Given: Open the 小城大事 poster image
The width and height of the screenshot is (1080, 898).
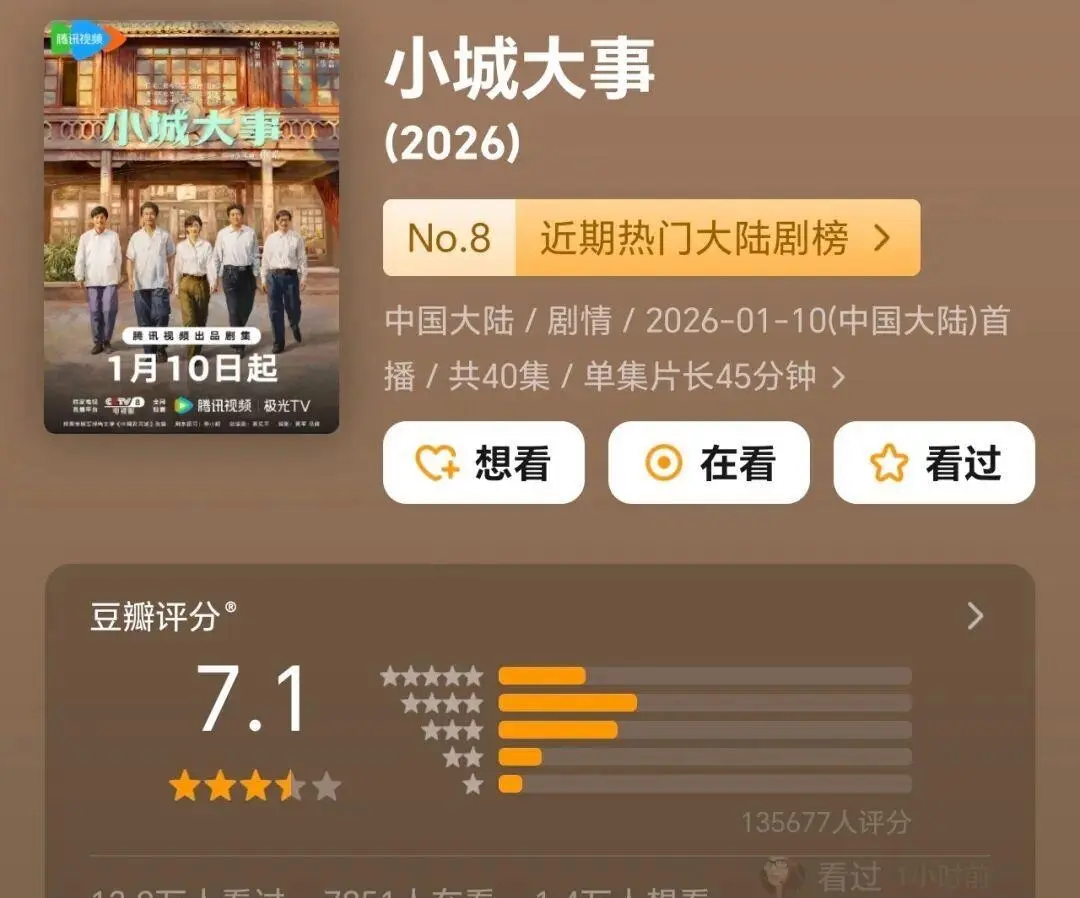Looking at the screenshot, I should pyautogui.click(x=191, y=227).
